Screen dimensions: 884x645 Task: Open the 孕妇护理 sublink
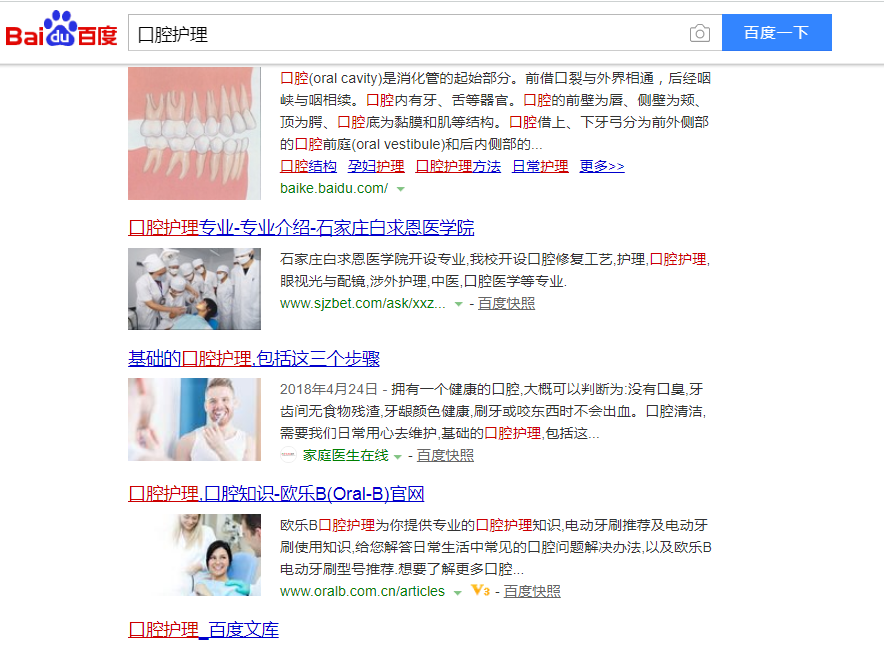tap(376, 166)
